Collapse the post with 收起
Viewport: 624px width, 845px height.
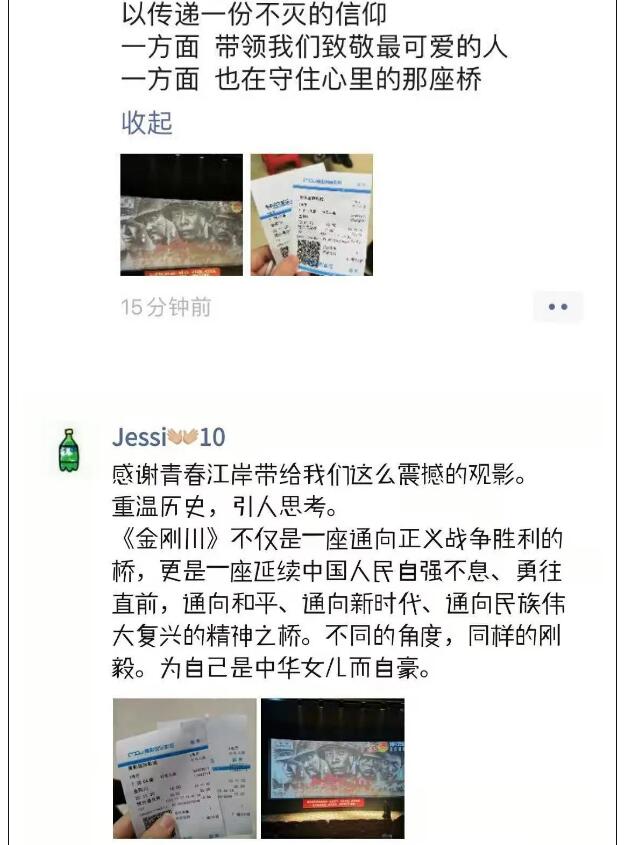pos(147,123)
